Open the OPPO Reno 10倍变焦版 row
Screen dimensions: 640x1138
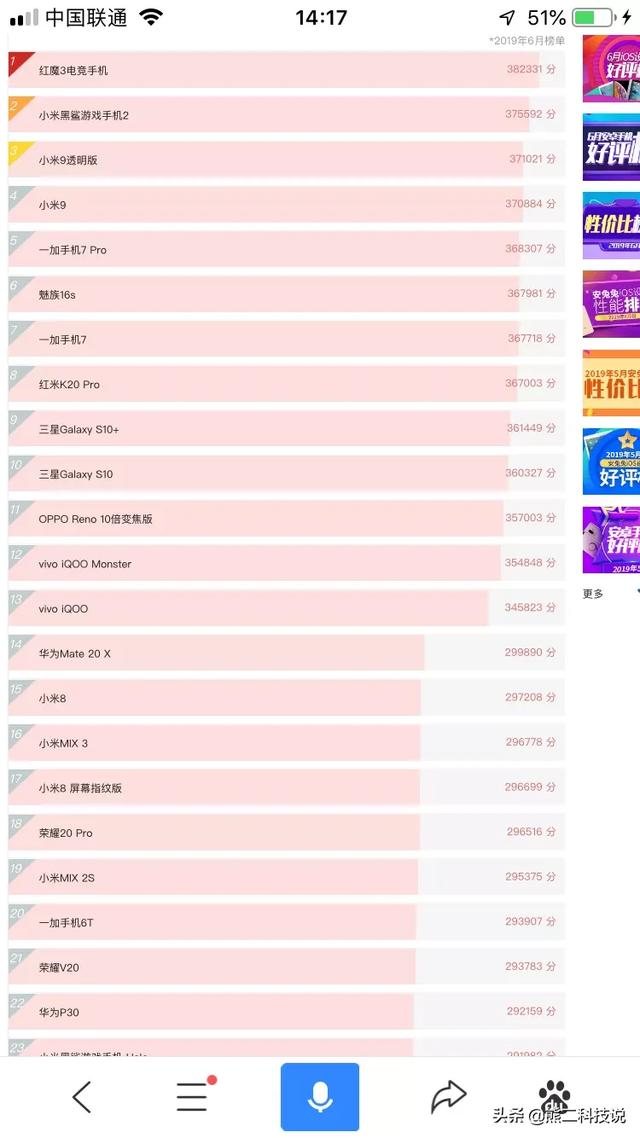287,518
